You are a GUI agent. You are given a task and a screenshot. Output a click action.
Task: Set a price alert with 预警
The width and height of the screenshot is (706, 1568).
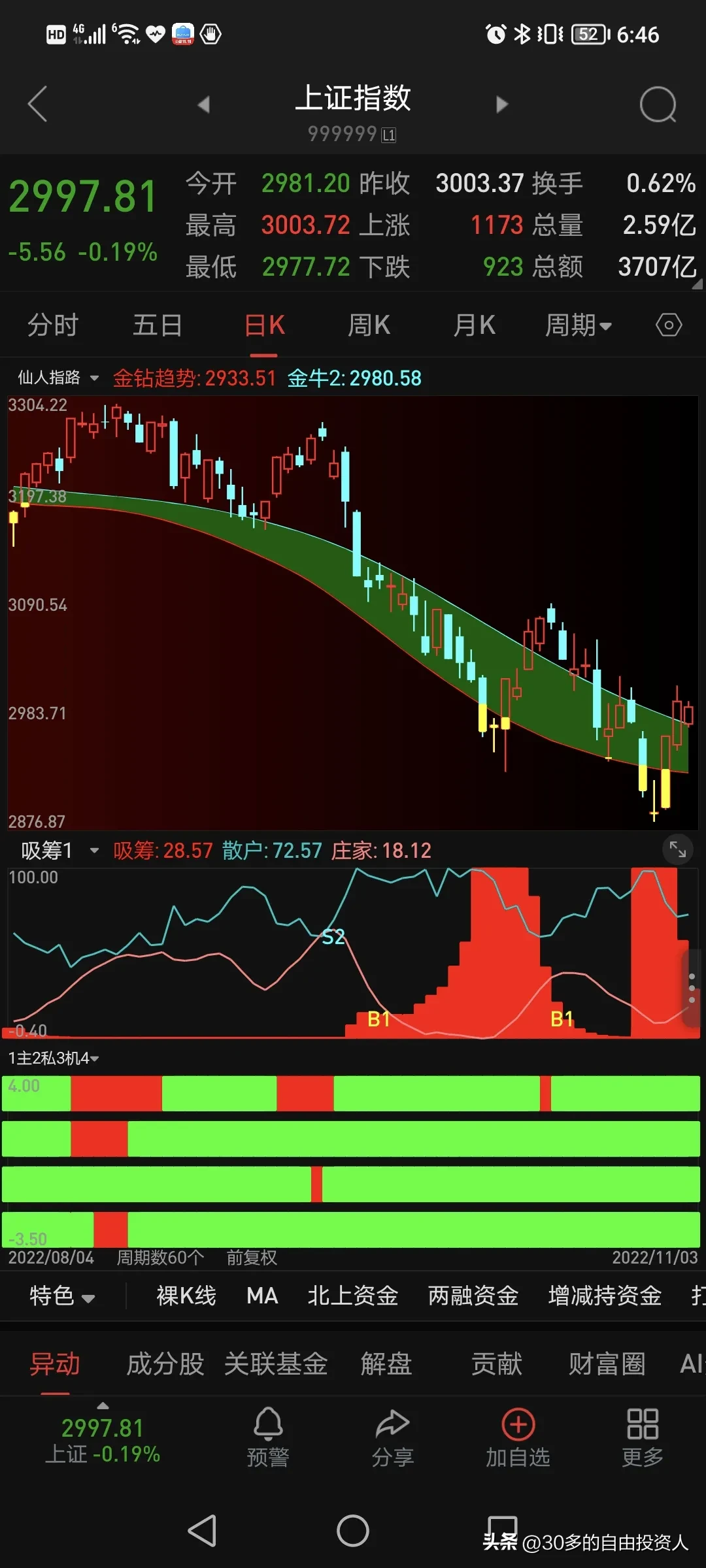[268, 1437]
